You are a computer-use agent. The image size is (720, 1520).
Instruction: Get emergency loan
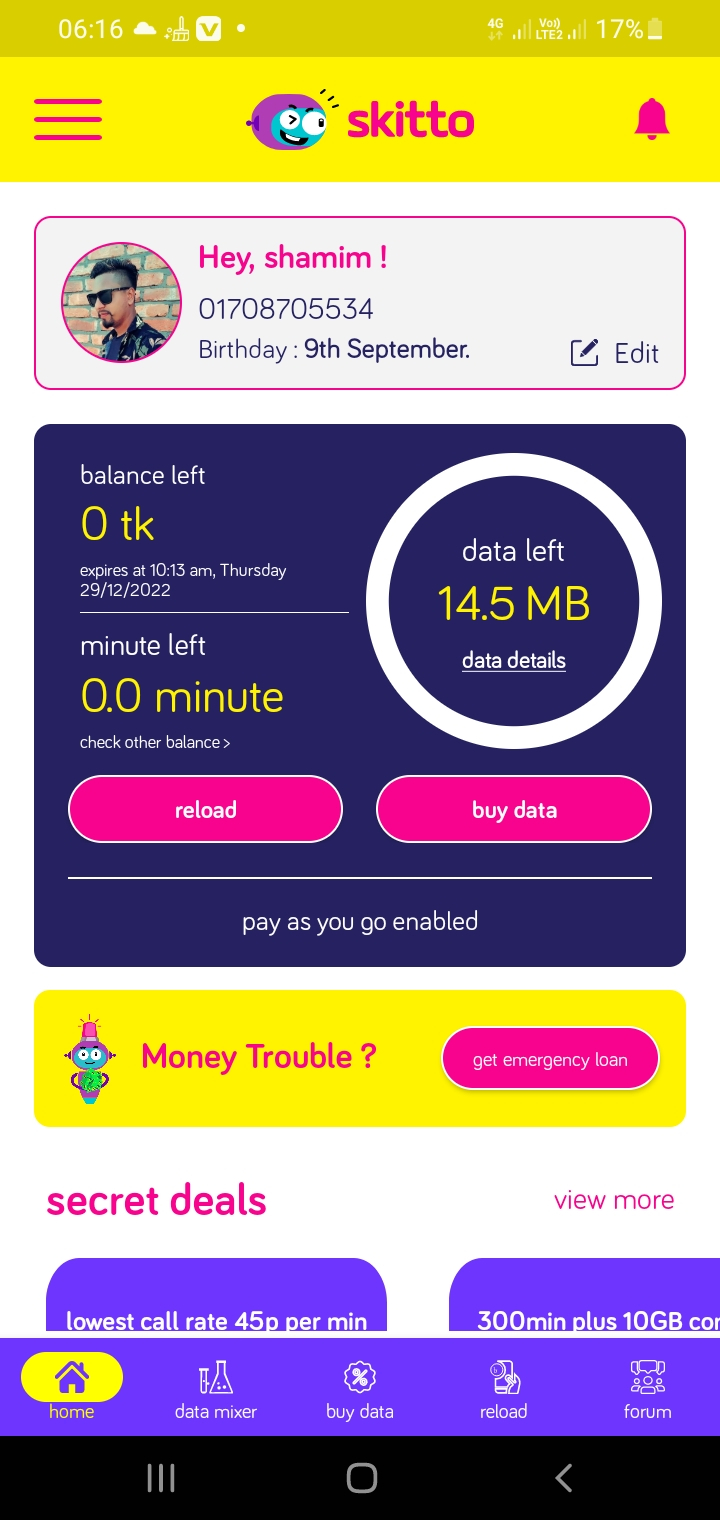click(x=550, y=1059)
